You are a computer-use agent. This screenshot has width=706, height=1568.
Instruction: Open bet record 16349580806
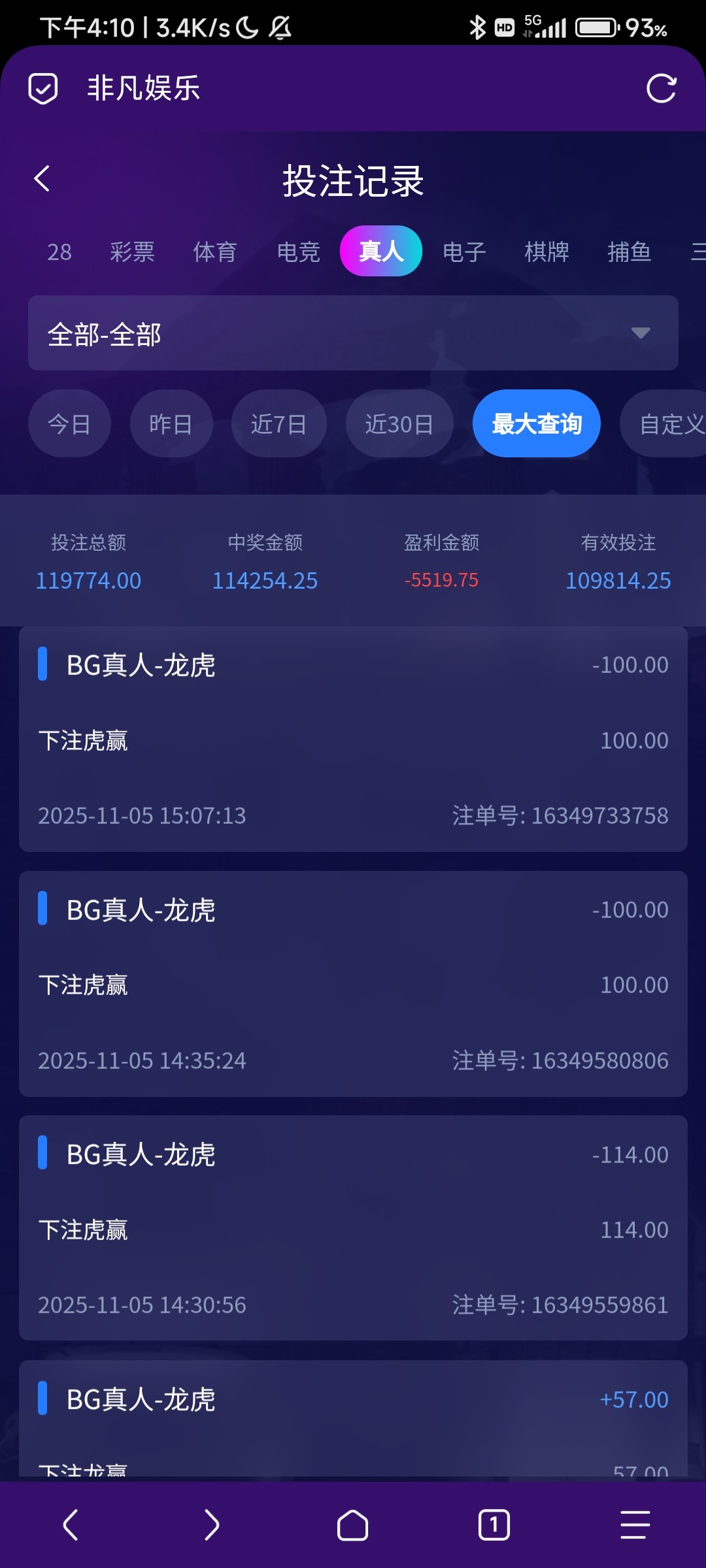click(353, 984)
